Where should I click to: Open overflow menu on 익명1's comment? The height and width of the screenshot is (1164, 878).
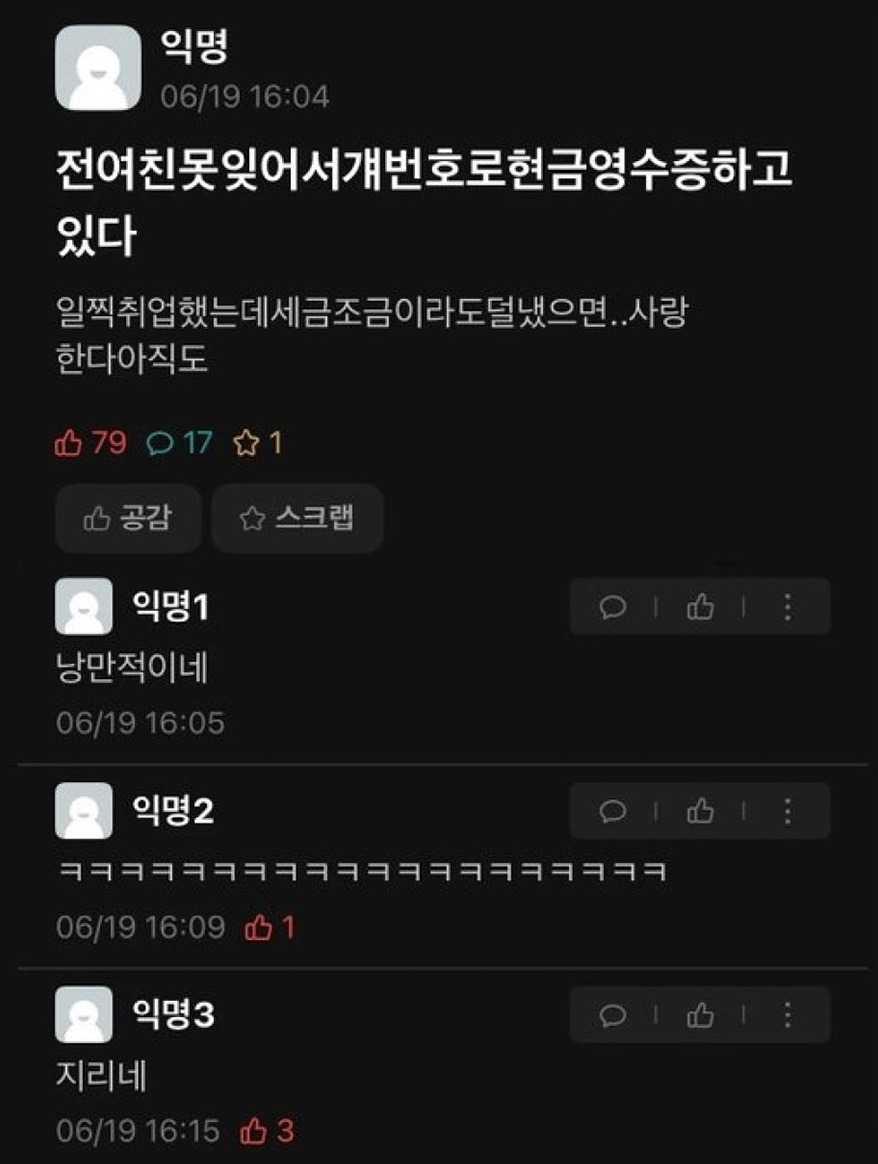tap(787, 607)
